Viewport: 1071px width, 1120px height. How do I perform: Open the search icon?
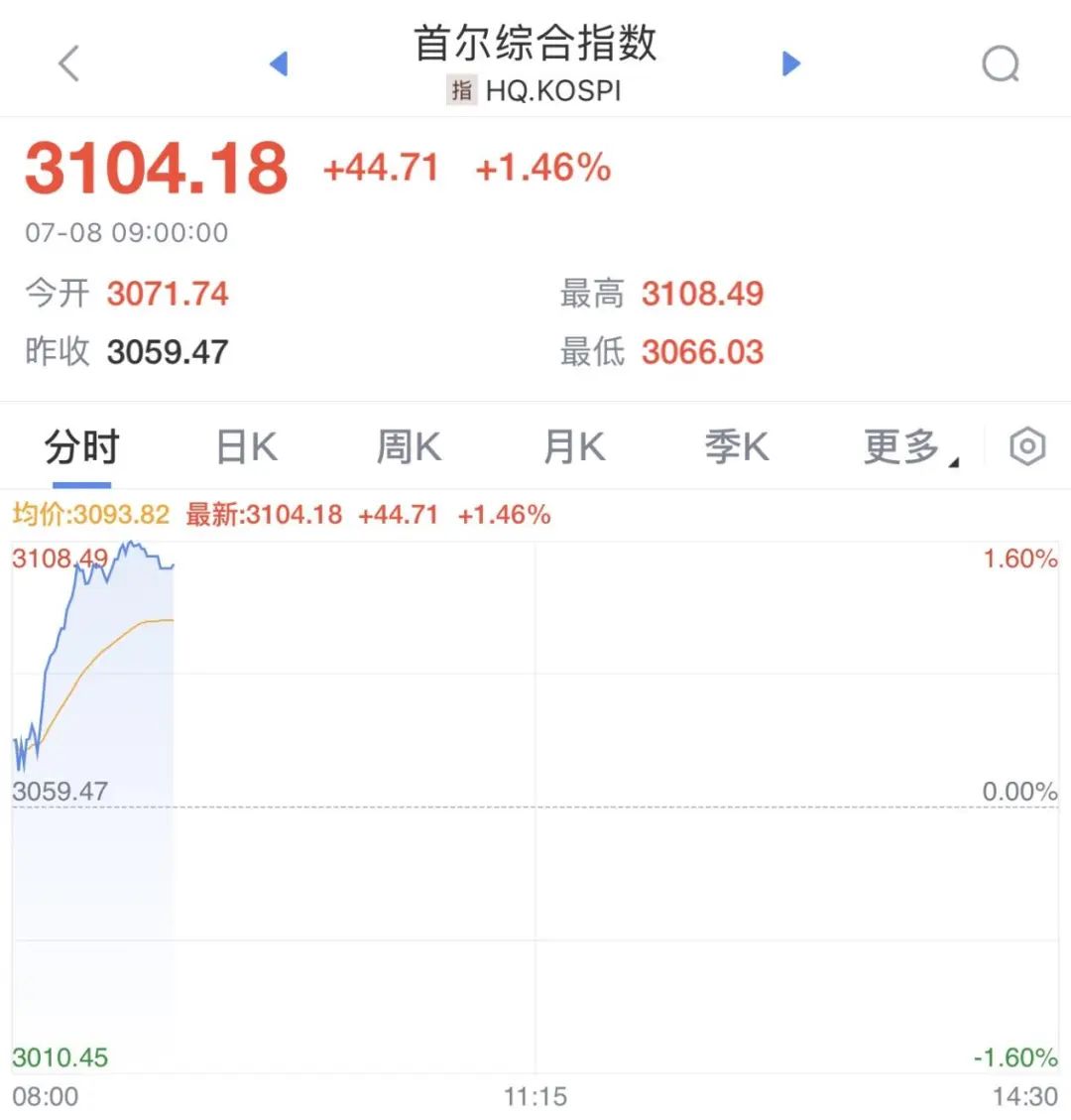pos(1001,65)
